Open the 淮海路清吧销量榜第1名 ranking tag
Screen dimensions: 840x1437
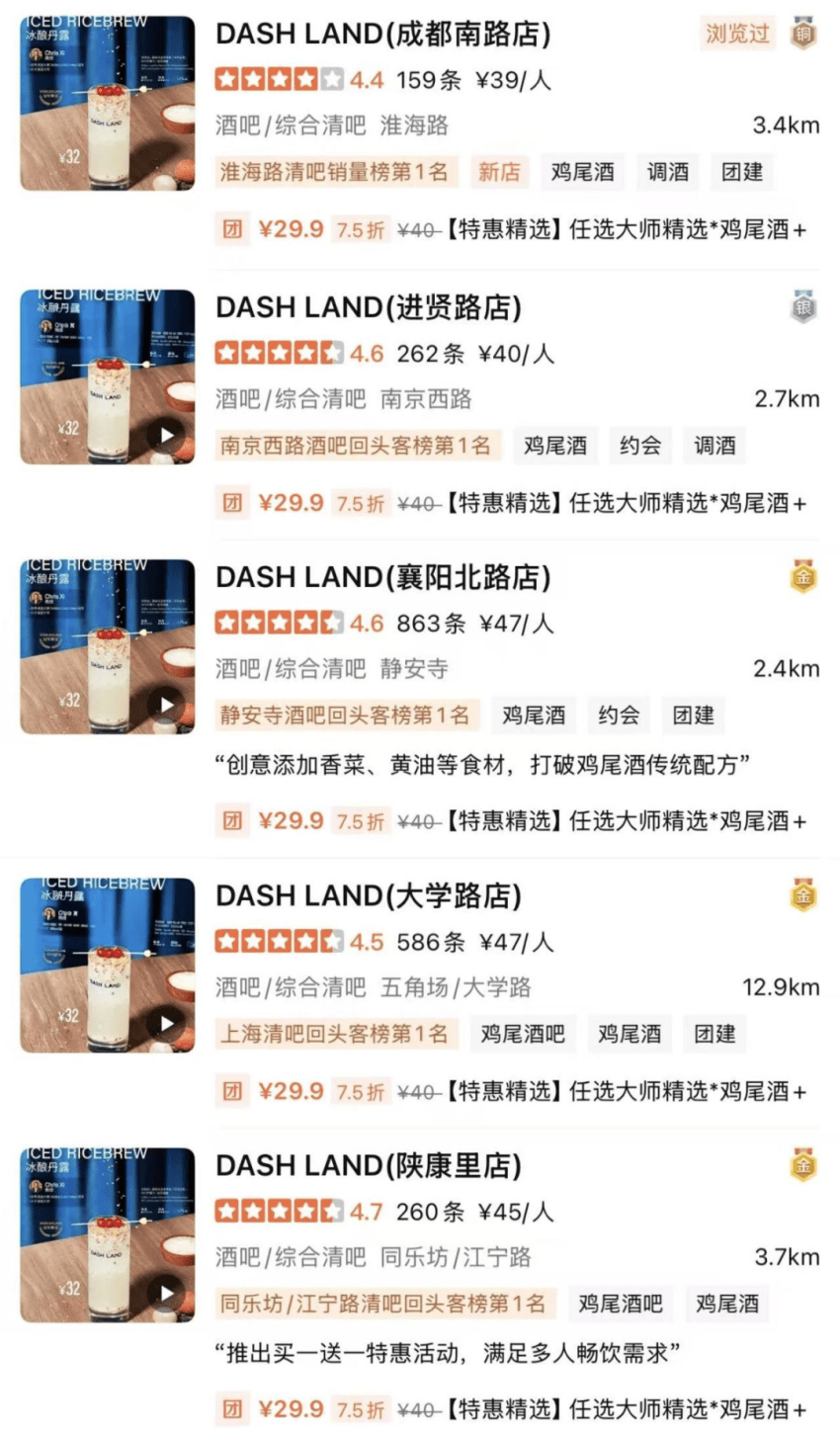click(334, 172)
